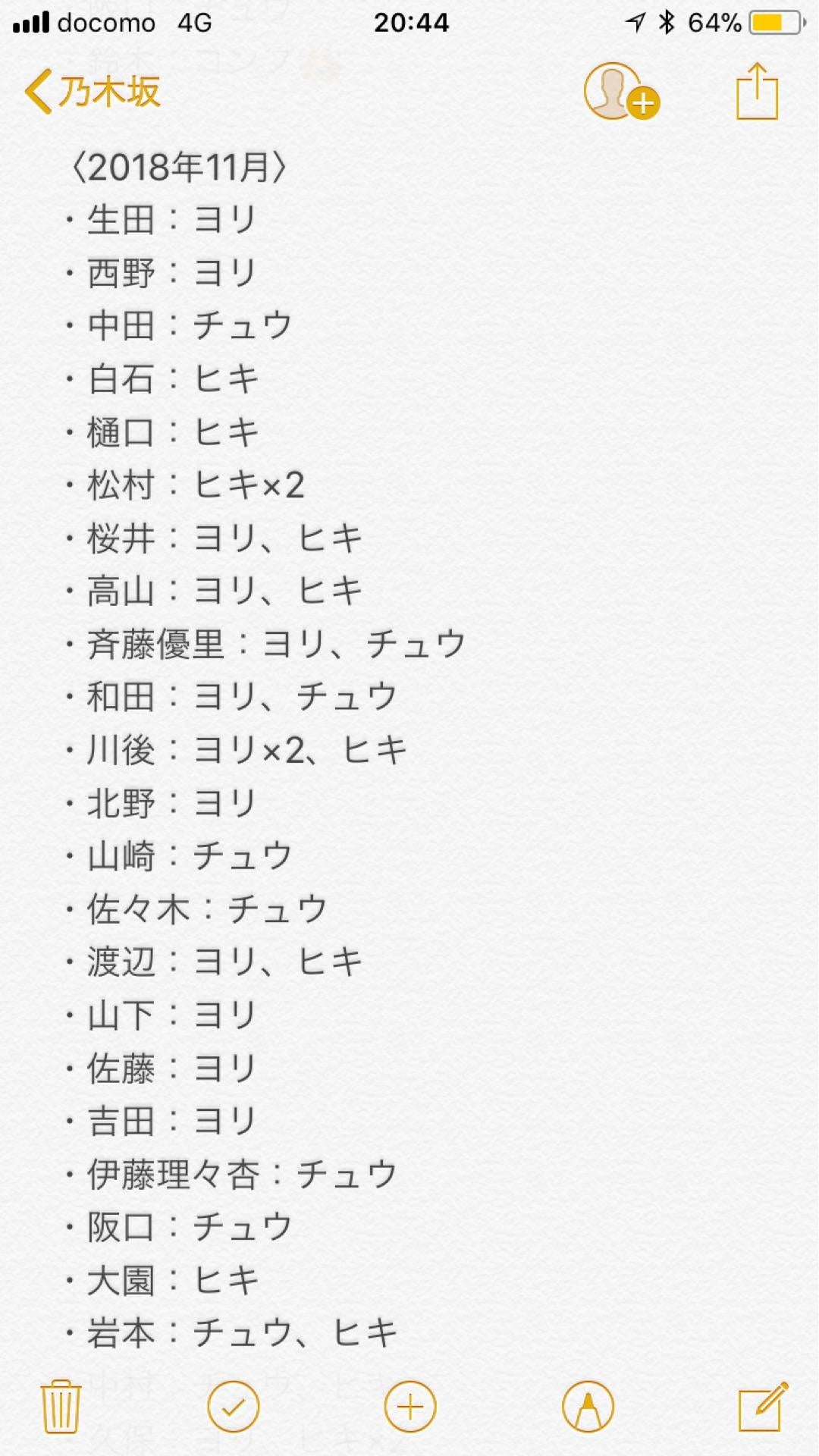Delete this note with the trash icon
The image size is (819, 1456).
pos(61,1407)
